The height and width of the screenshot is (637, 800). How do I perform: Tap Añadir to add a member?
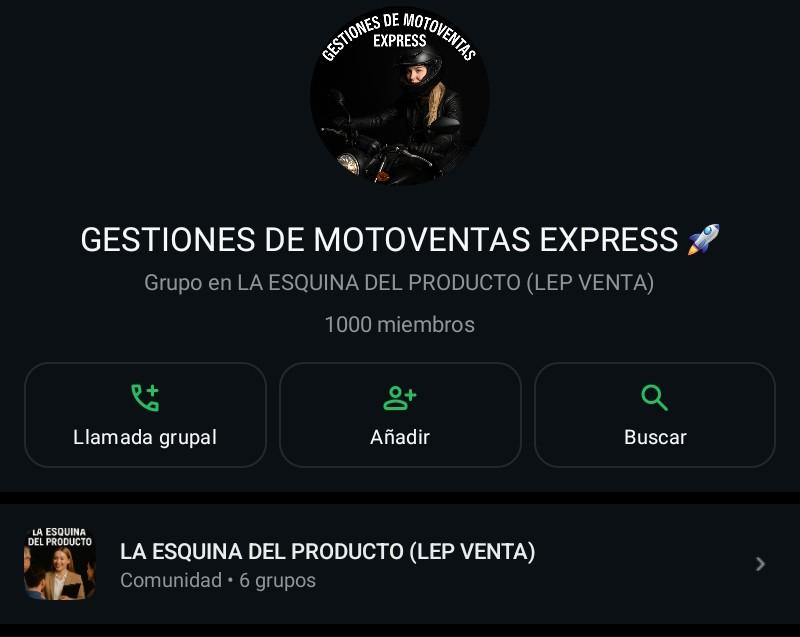[x=400, y=415]
